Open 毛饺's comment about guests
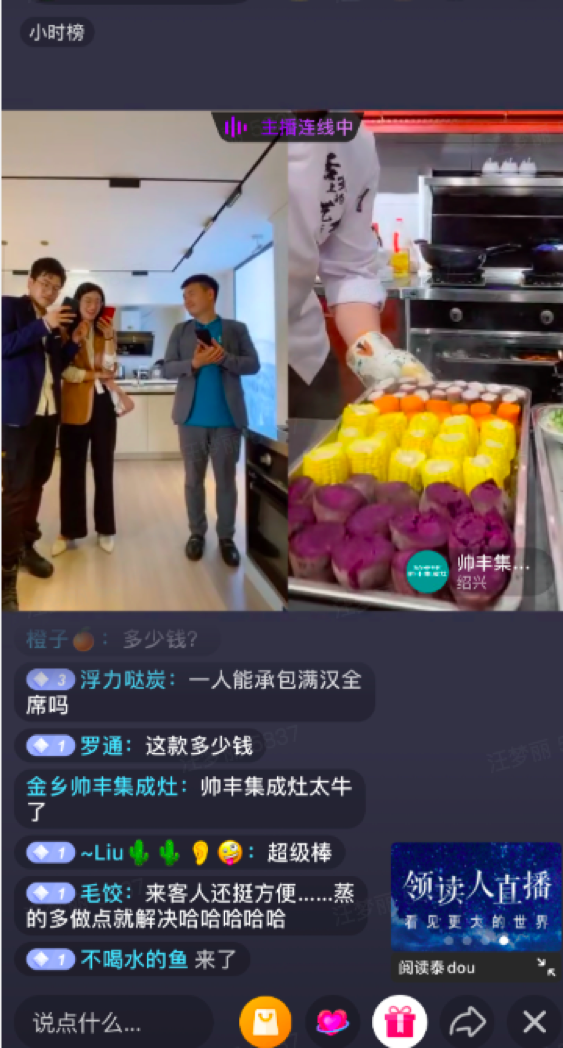The image size is (563, 1048). [x=191, y=906]
